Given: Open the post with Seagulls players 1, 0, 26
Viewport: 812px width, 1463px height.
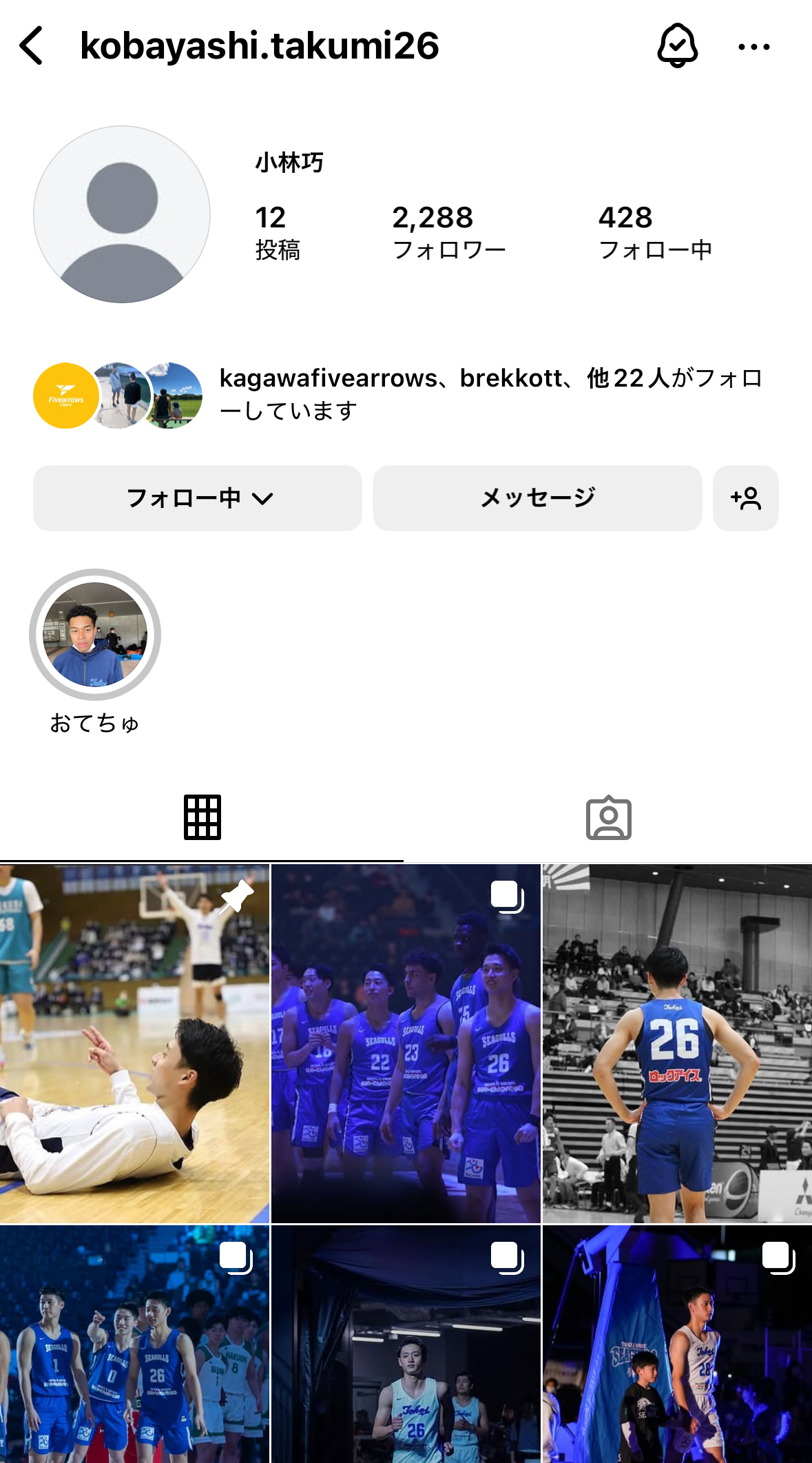Looking at the screenshot, I should (134, 1344).
